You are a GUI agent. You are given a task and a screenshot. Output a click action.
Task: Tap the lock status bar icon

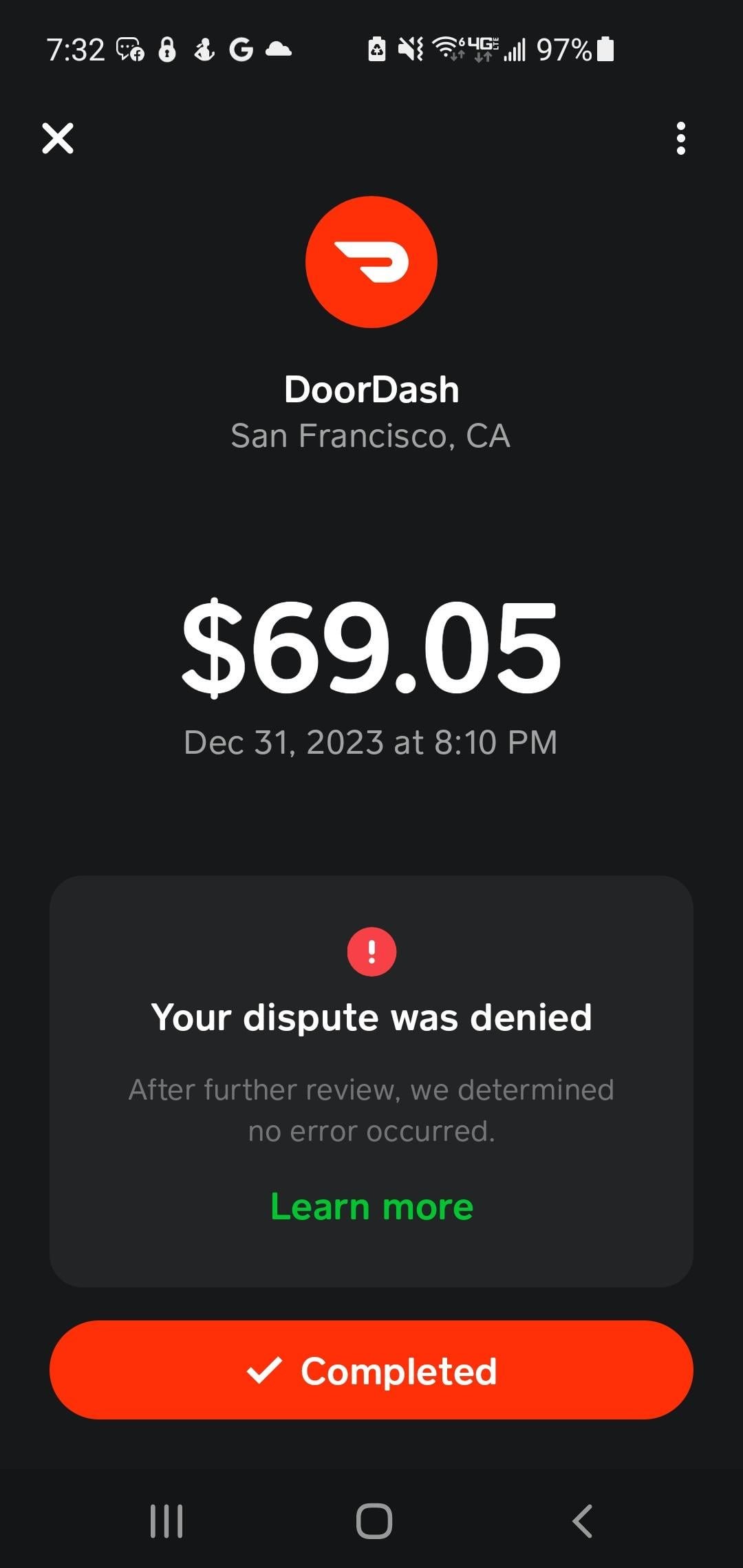tap(167, 48)
